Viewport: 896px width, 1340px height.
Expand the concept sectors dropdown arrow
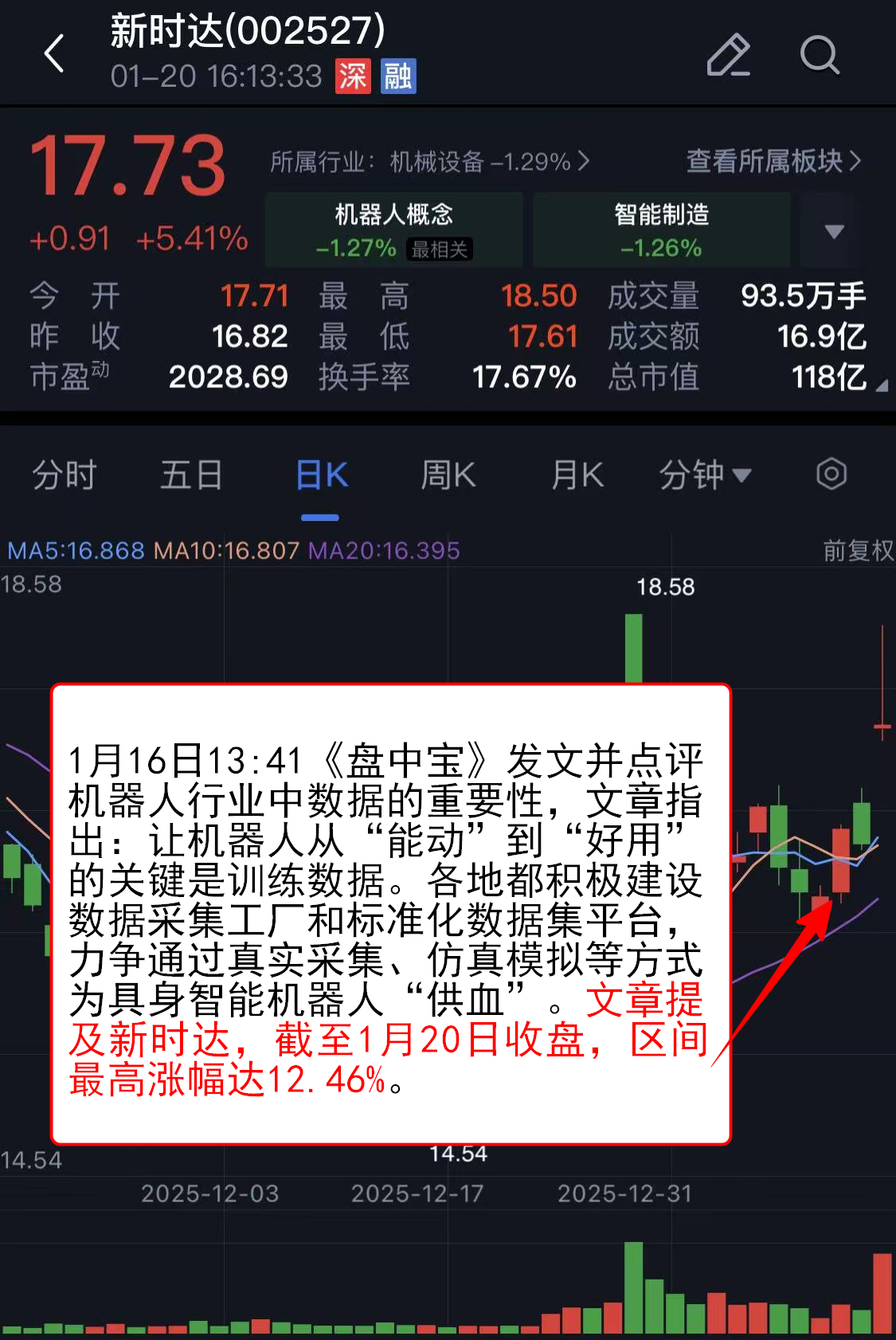834,231
